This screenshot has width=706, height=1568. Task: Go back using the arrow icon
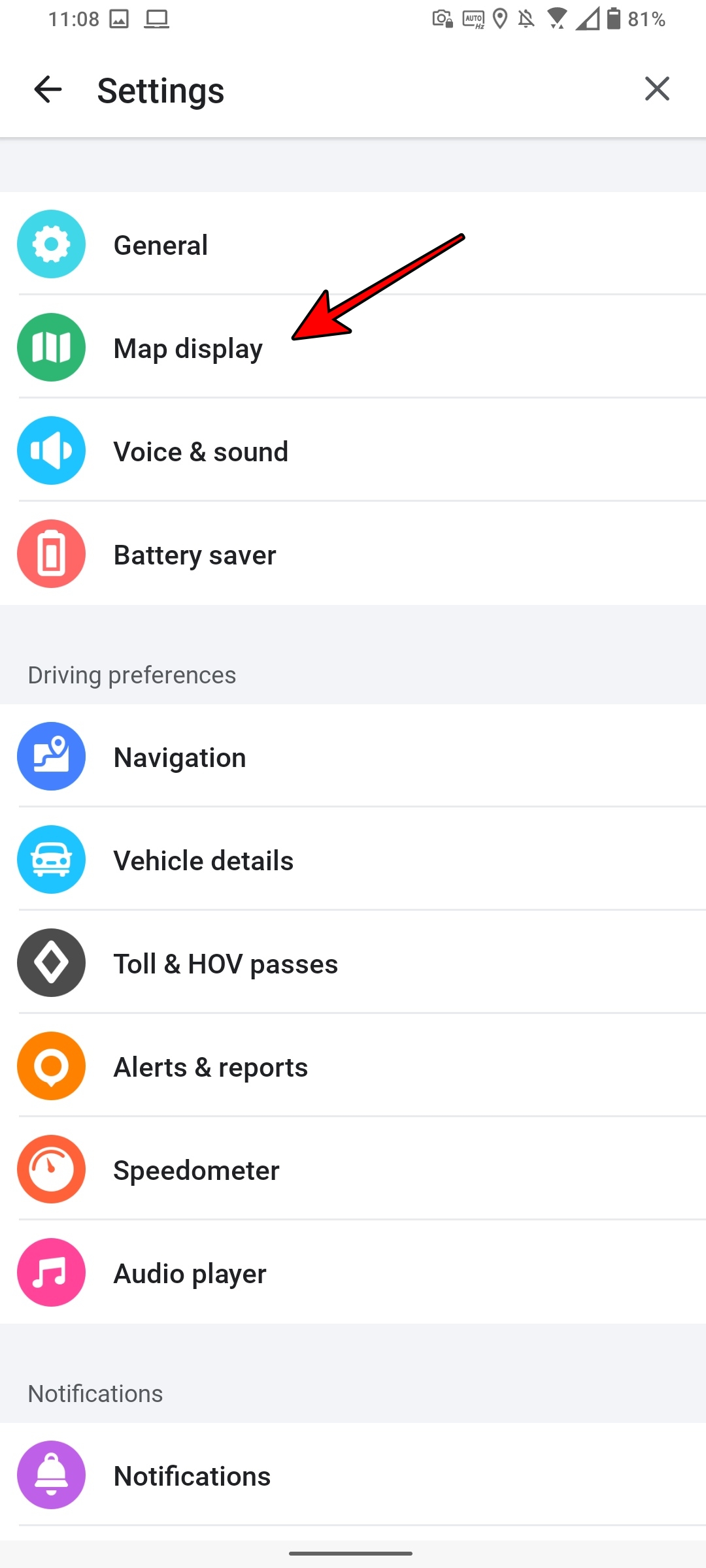[48, 90]
